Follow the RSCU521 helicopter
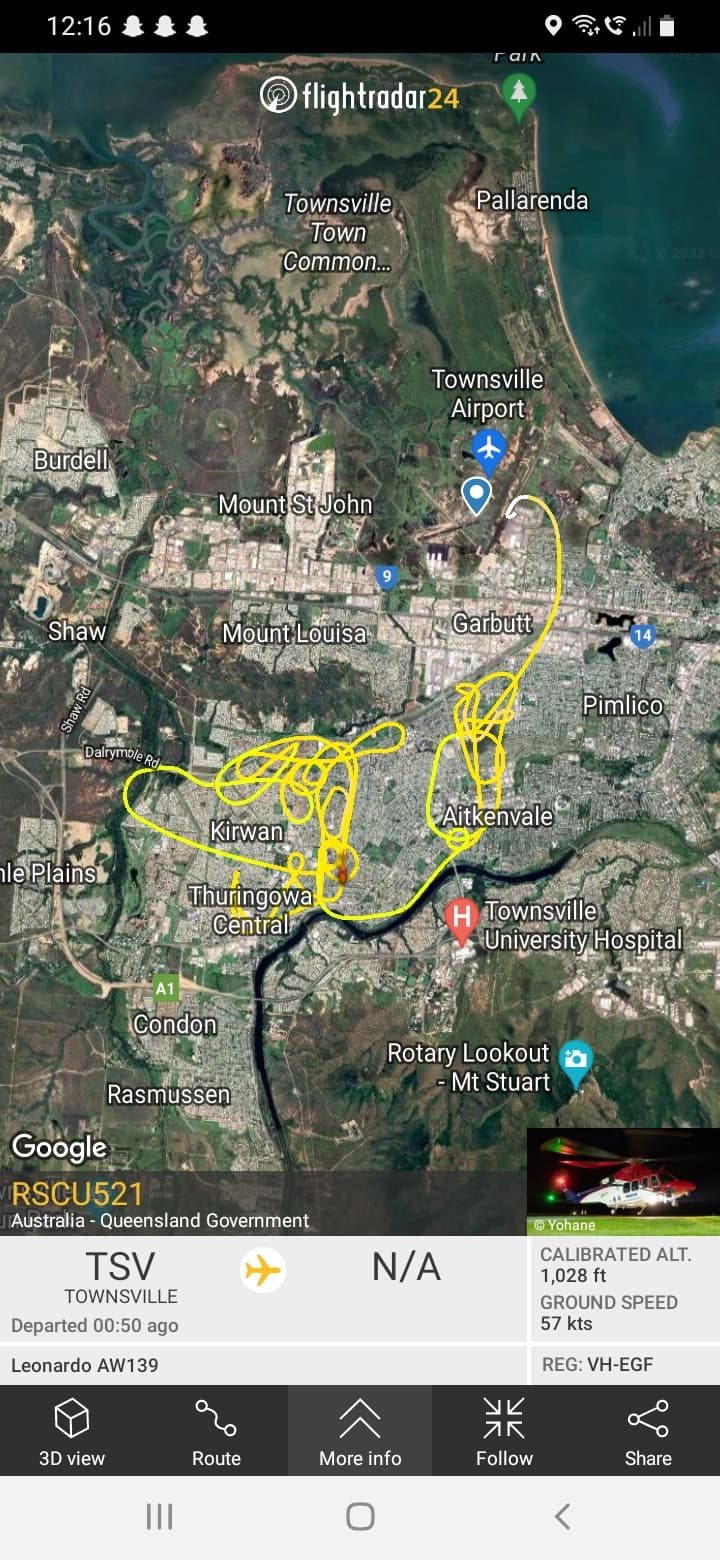The height and width of the screenshot is (1560, 720). (x=504, y=1430)
